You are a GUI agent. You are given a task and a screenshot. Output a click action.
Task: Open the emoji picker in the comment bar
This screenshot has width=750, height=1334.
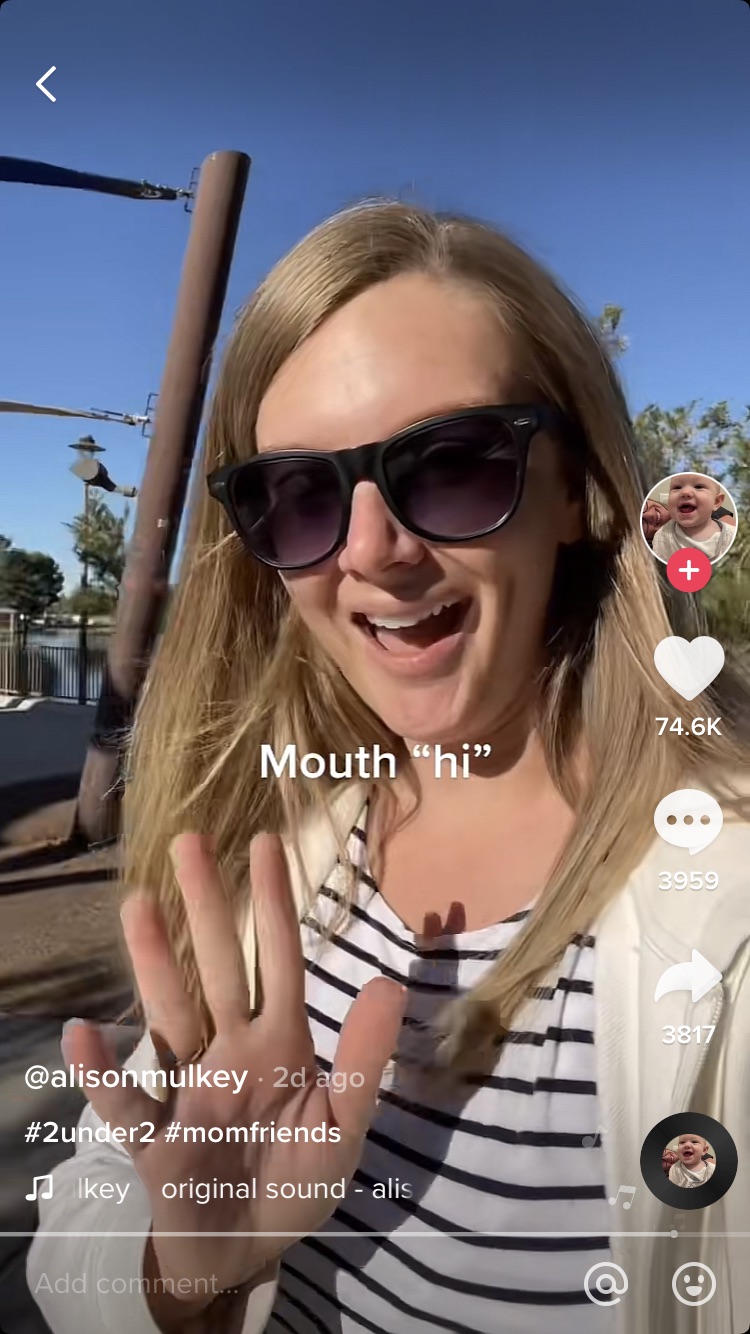click(x=693, y=1283)
